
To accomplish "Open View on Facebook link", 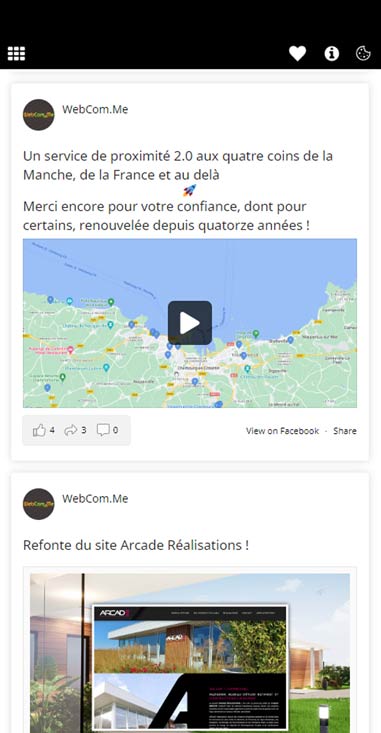I will (282, 431).
